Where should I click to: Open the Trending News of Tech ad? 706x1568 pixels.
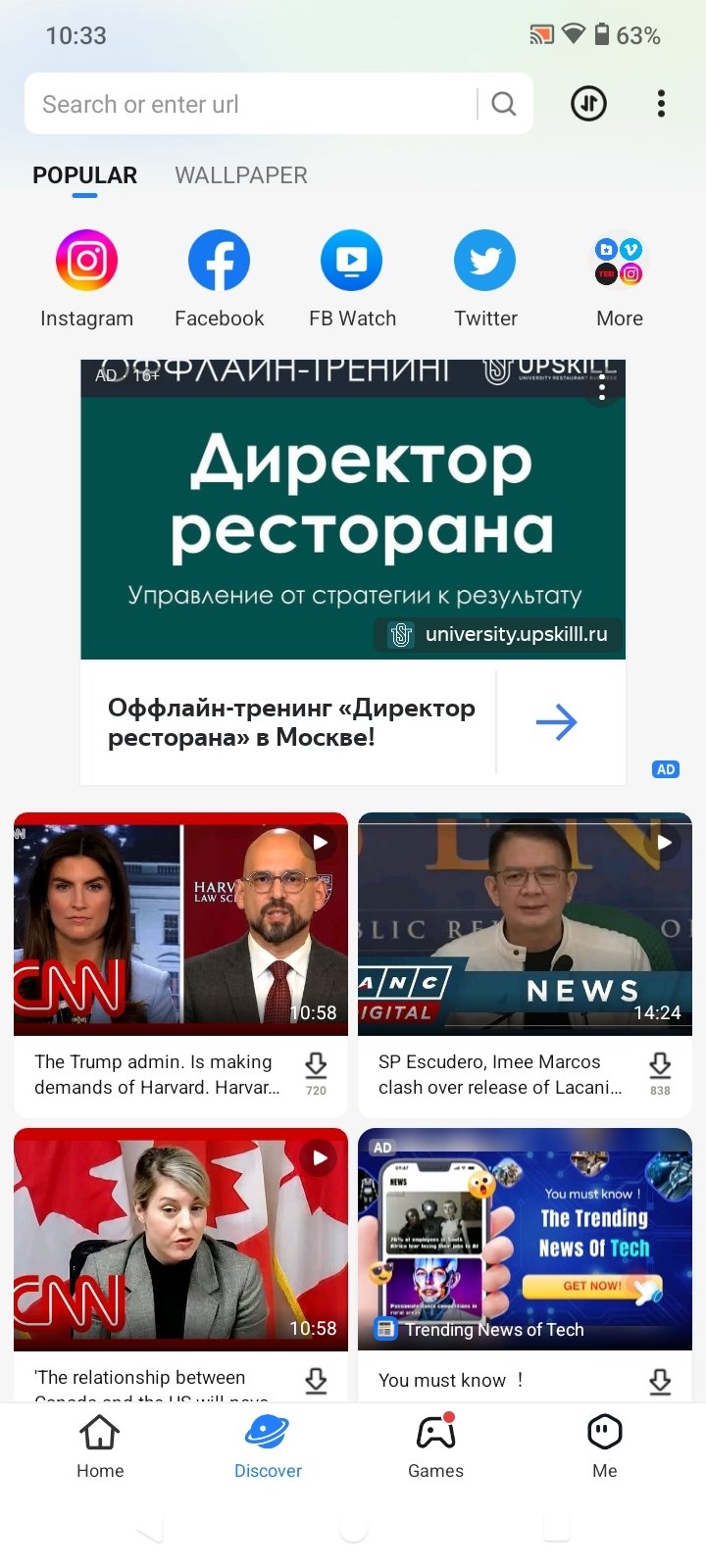(525, 1239)
